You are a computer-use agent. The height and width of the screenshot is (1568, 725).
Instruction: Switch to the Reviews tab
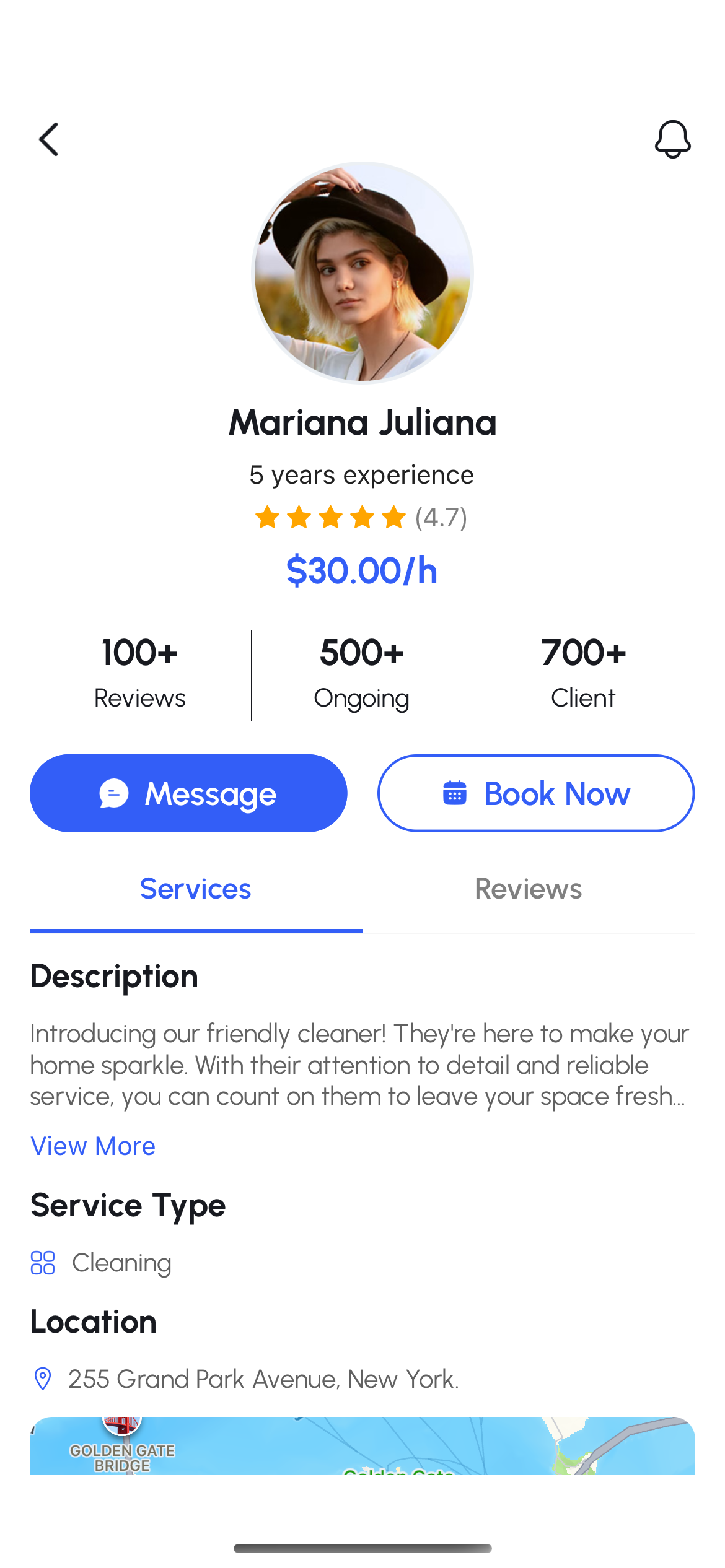coord(528,889)
